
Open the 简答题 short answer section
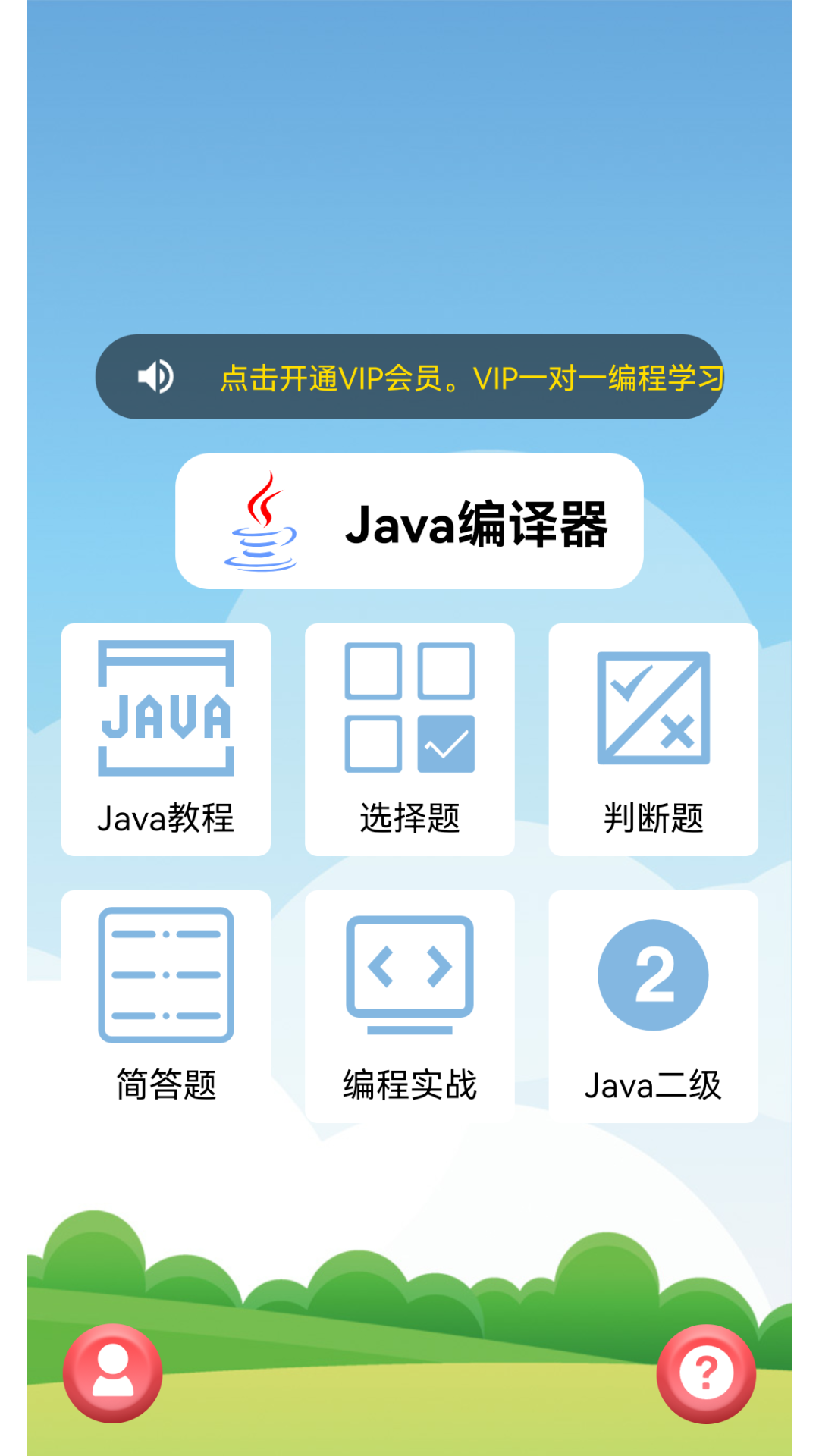166,1006
